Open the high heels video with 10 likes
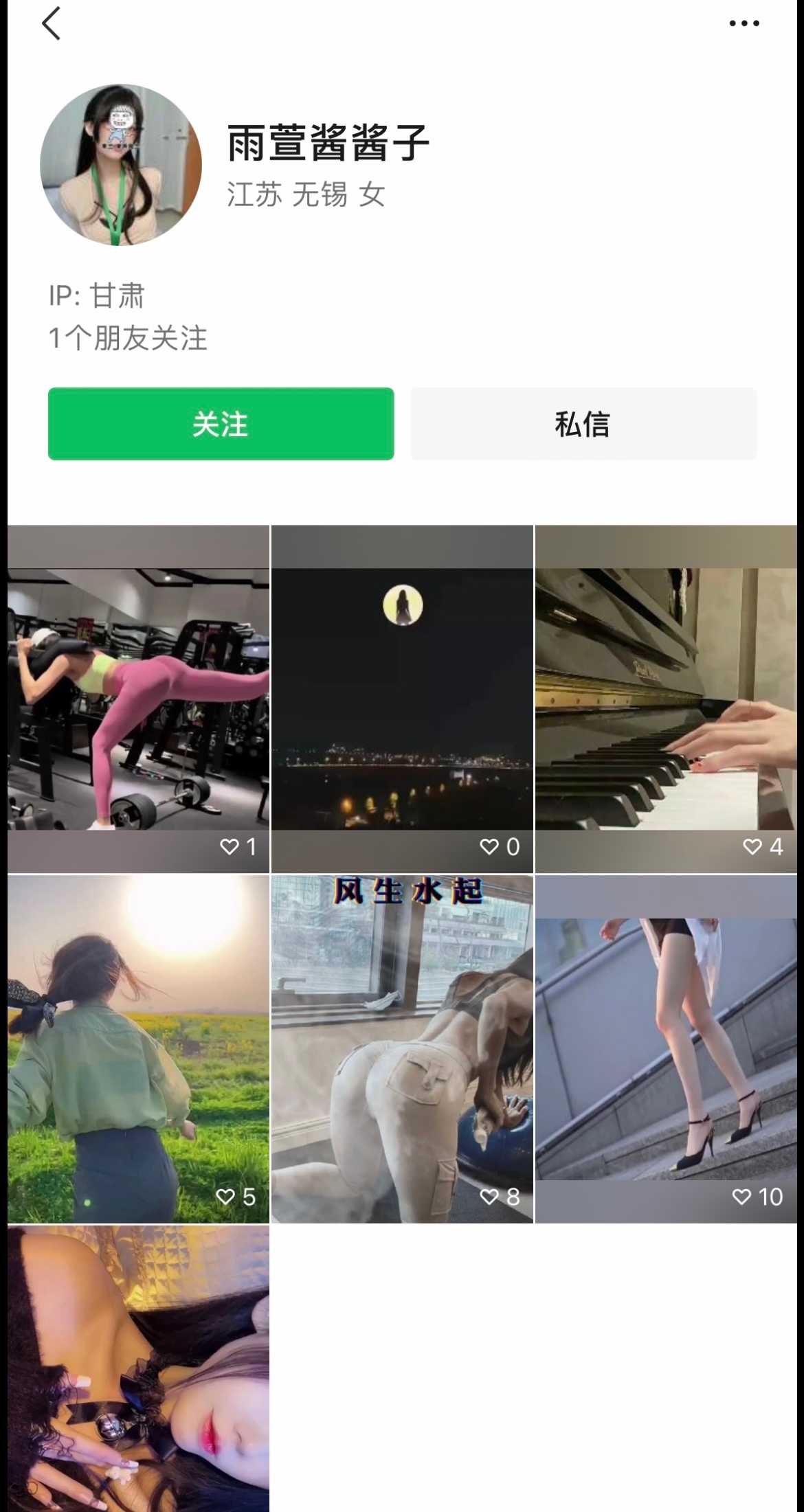 click(665, 1048)
